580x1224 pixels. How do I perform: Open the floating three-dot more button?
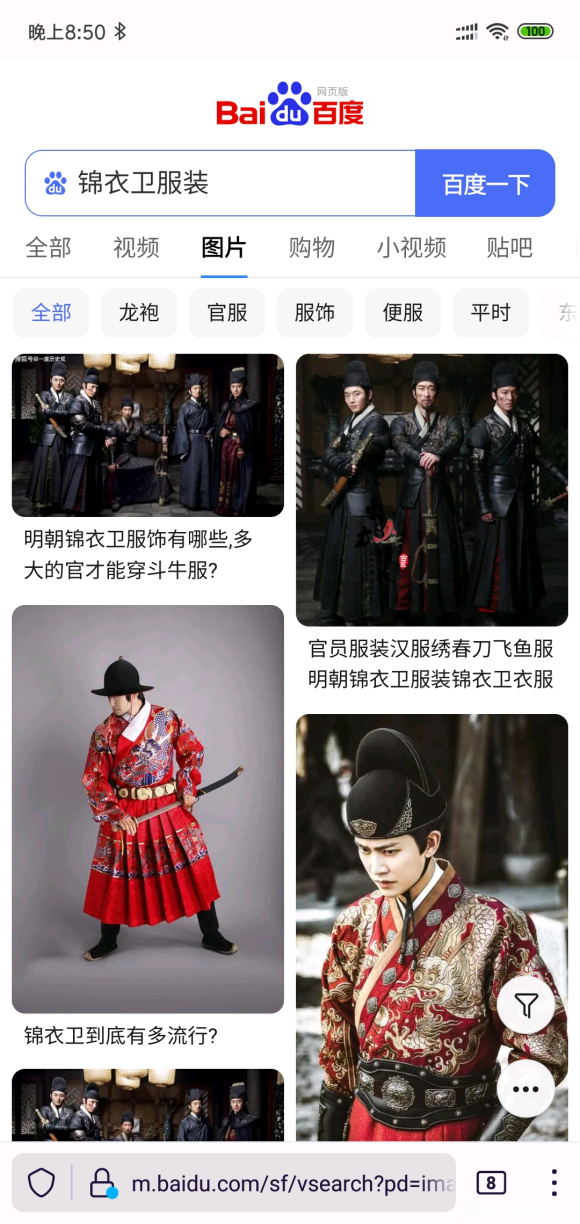click(x=526, y=1088)
